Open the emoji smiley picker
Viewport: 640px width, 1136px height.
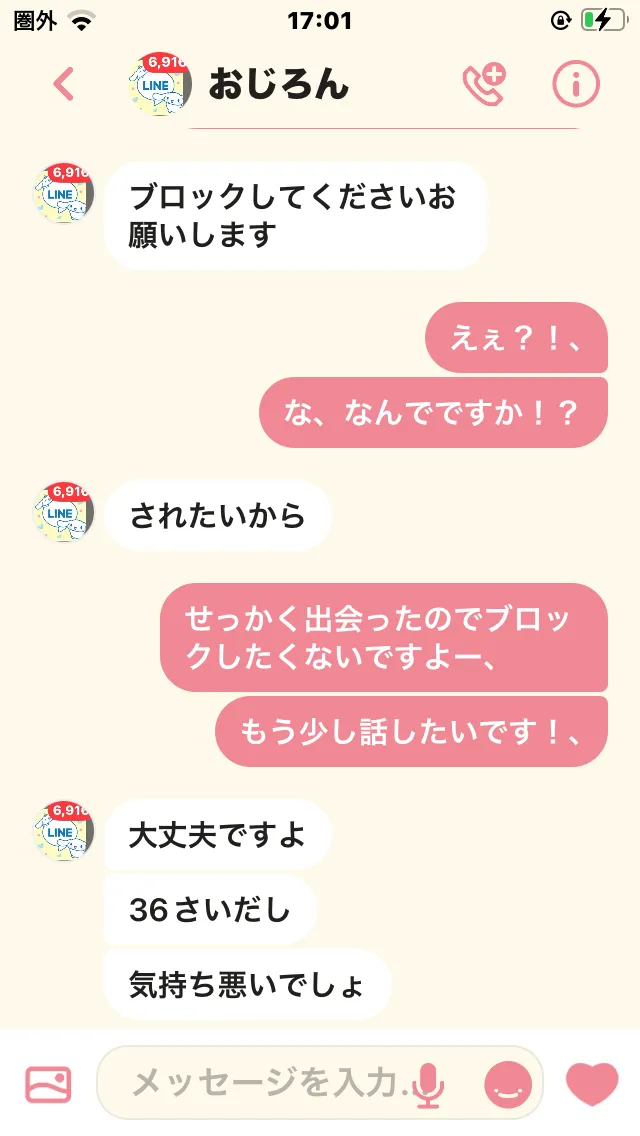coord(508,1083)
